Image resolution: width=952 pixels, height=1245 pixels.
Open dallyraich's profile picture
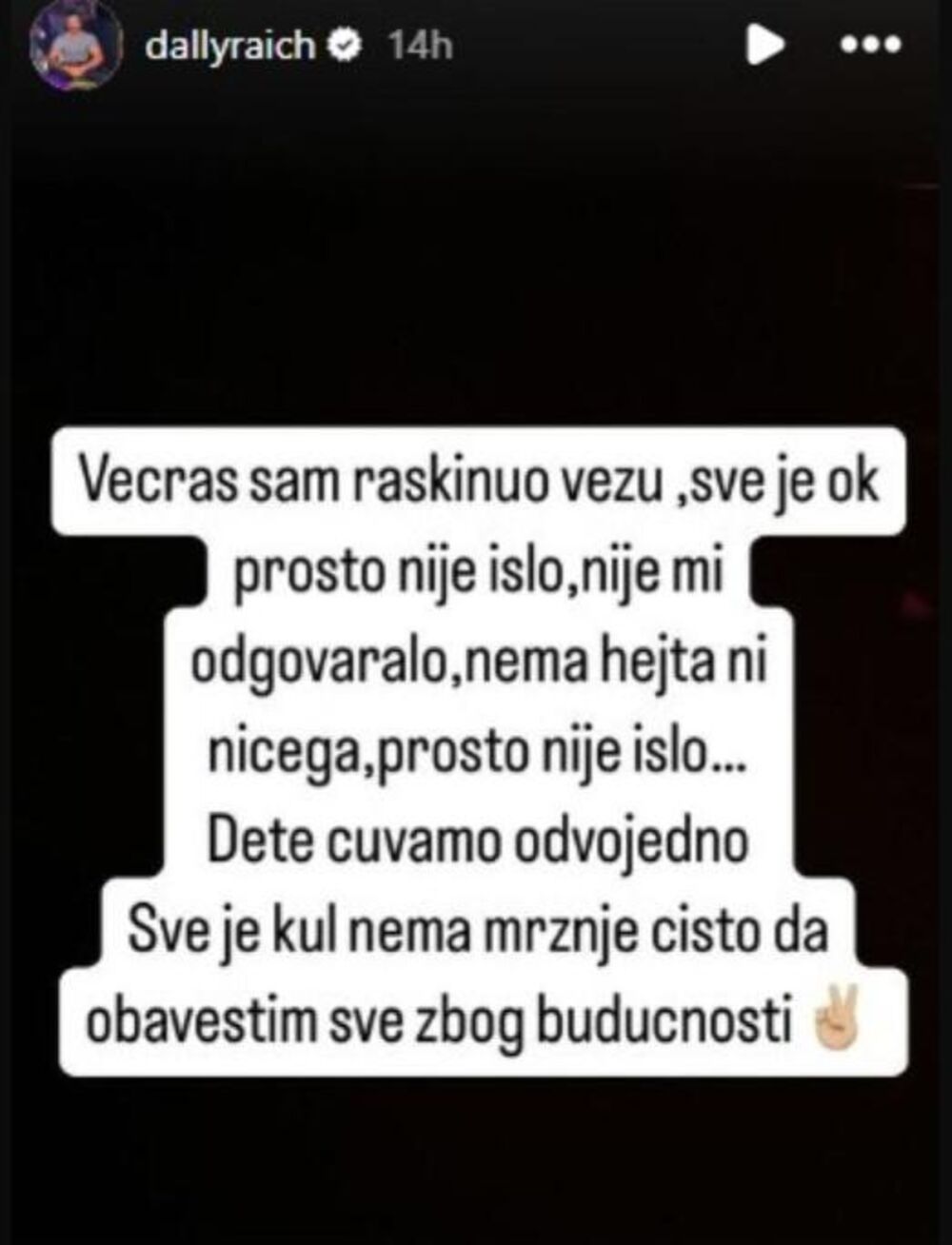(x=76, y=47)
